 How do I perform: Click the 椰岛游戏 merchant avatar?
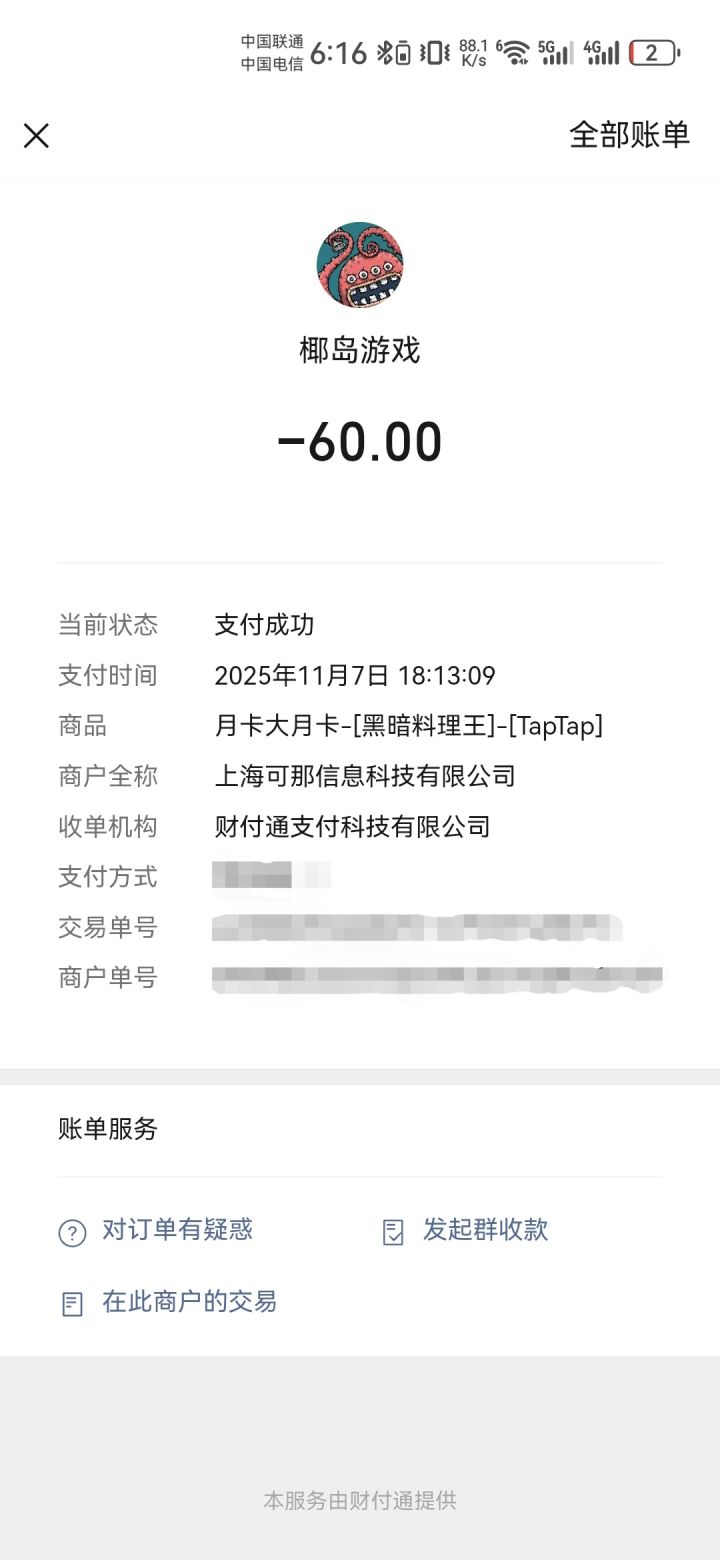360,263
